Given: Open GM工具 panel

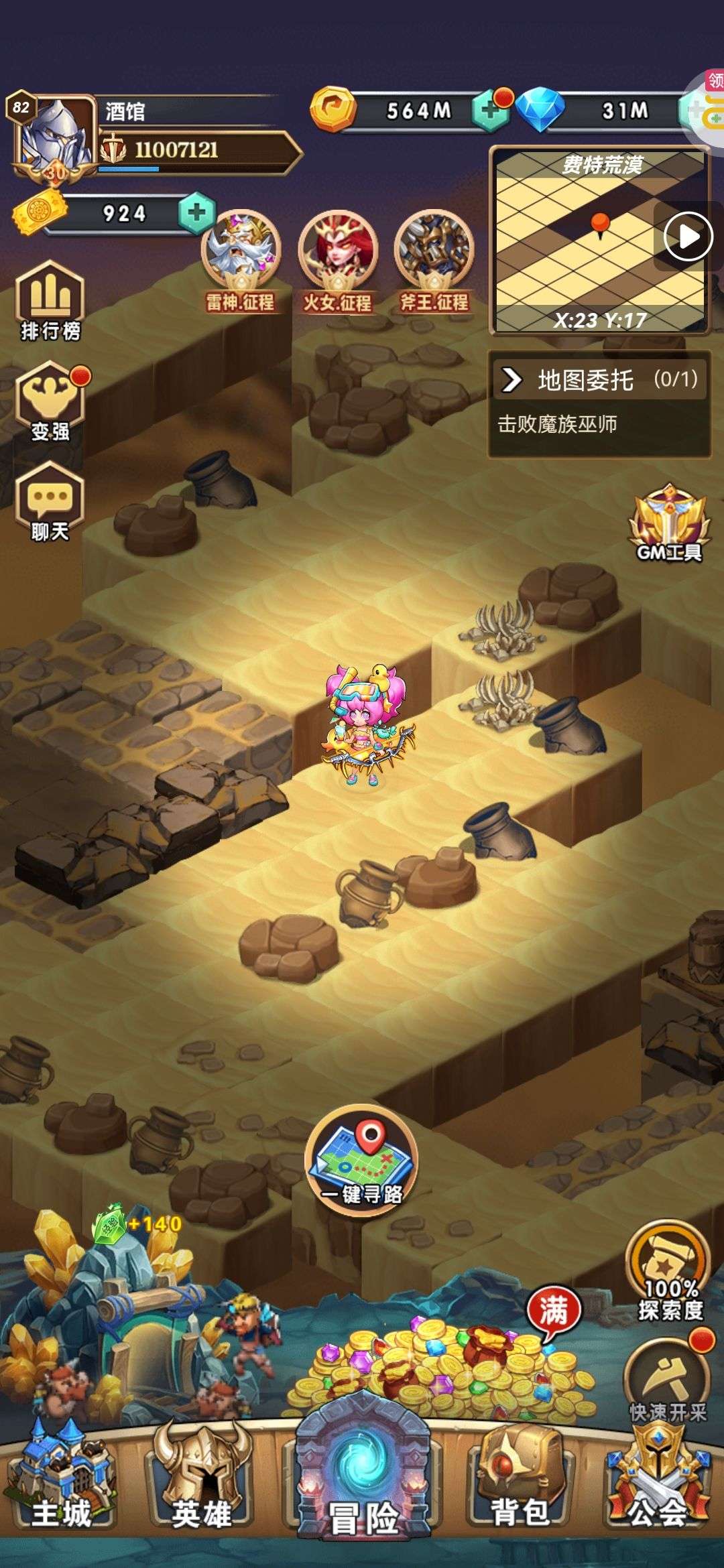Looking at the screenshot, I should [x=668, y=524].
